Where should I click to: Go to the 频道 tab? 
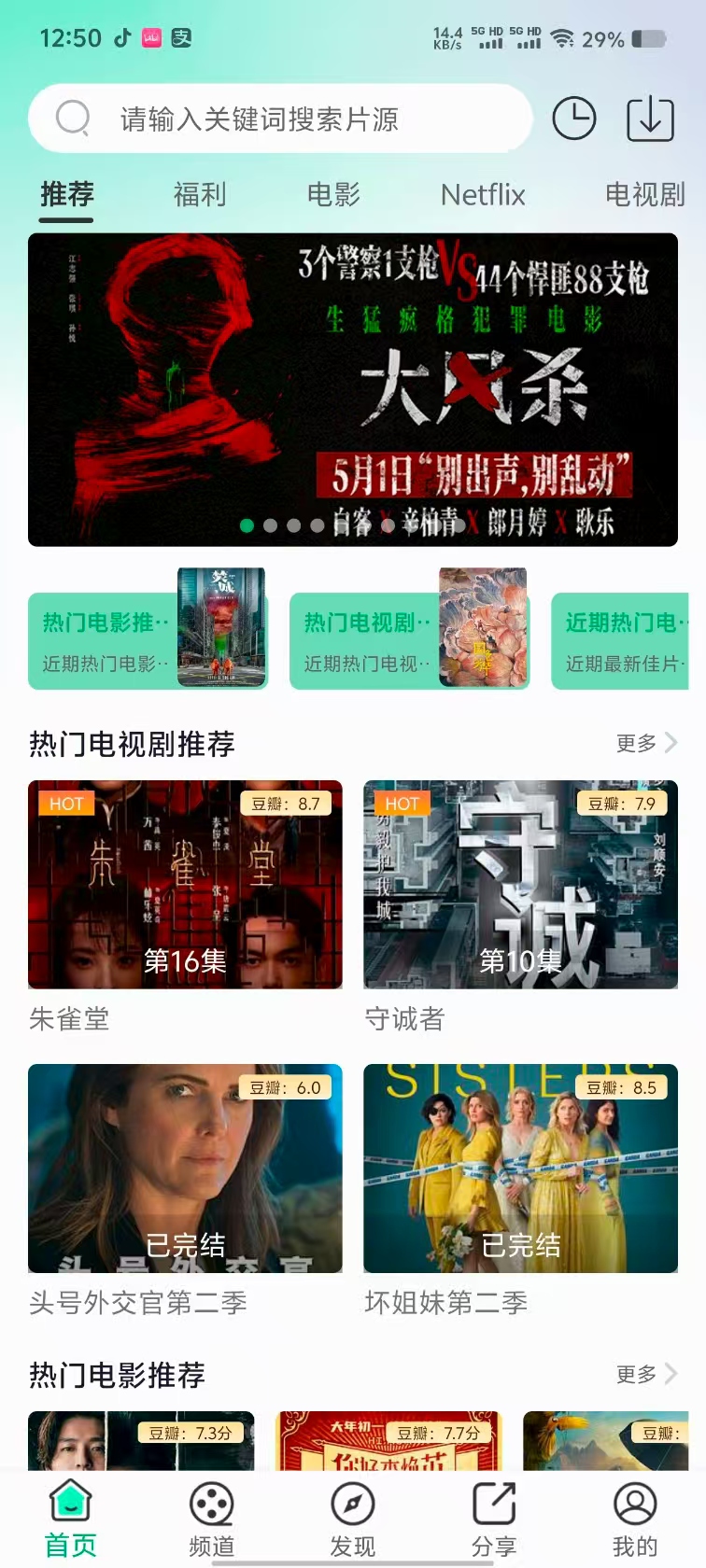tap(212, 1518)
